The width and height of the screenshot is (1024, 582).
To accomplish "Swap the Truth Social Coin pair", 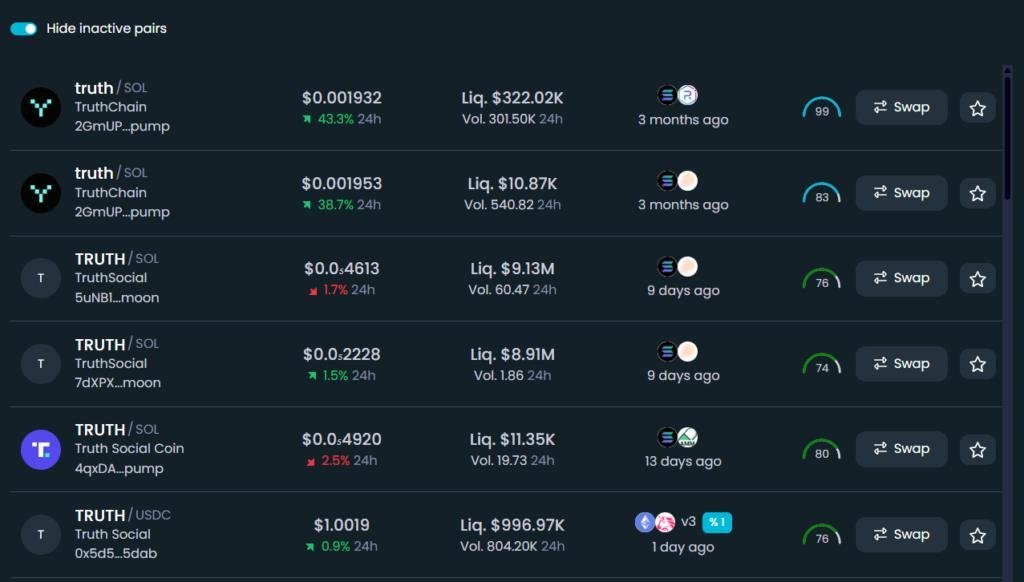I will pos(901,449).
